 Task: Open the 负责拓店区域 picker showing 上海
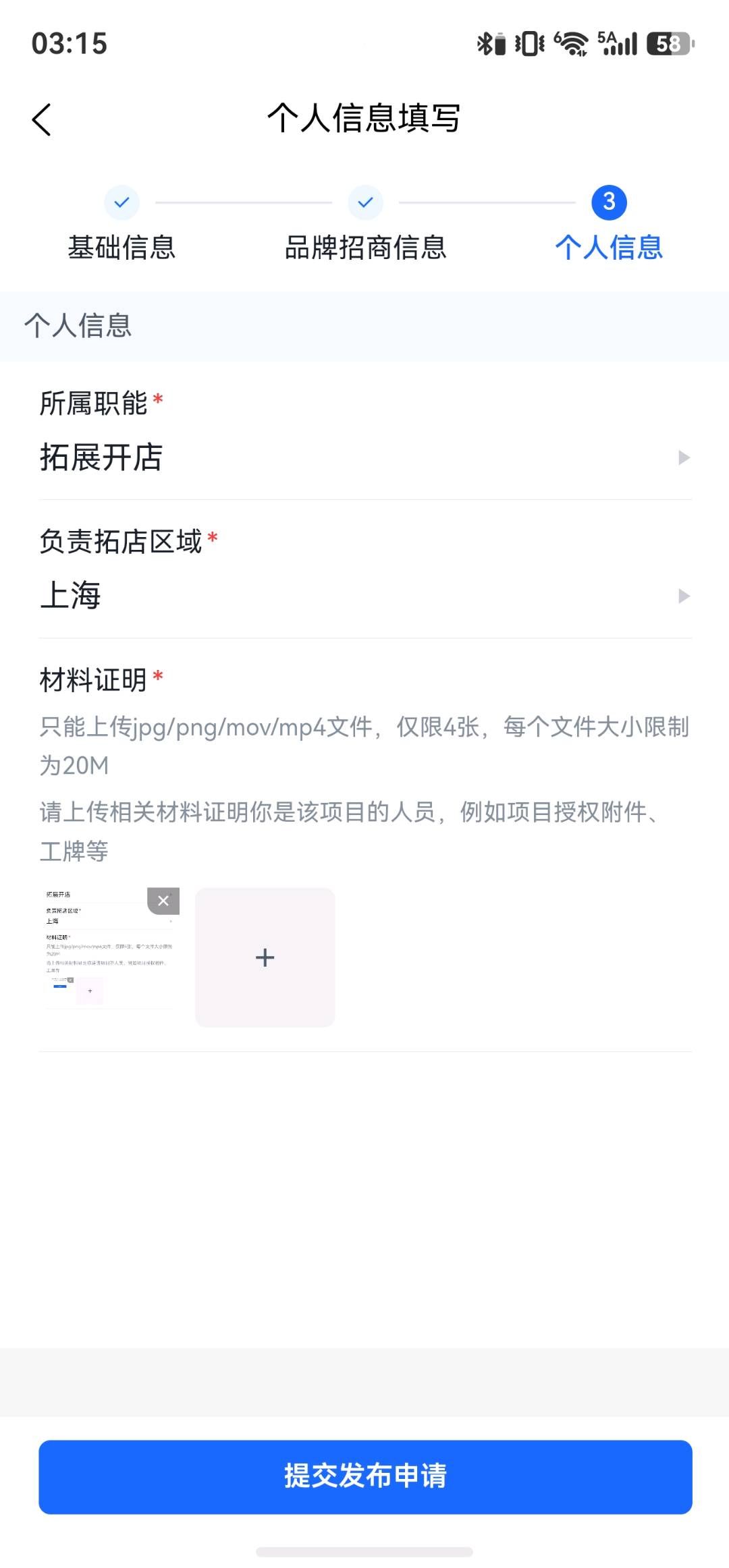click(364, 596)
